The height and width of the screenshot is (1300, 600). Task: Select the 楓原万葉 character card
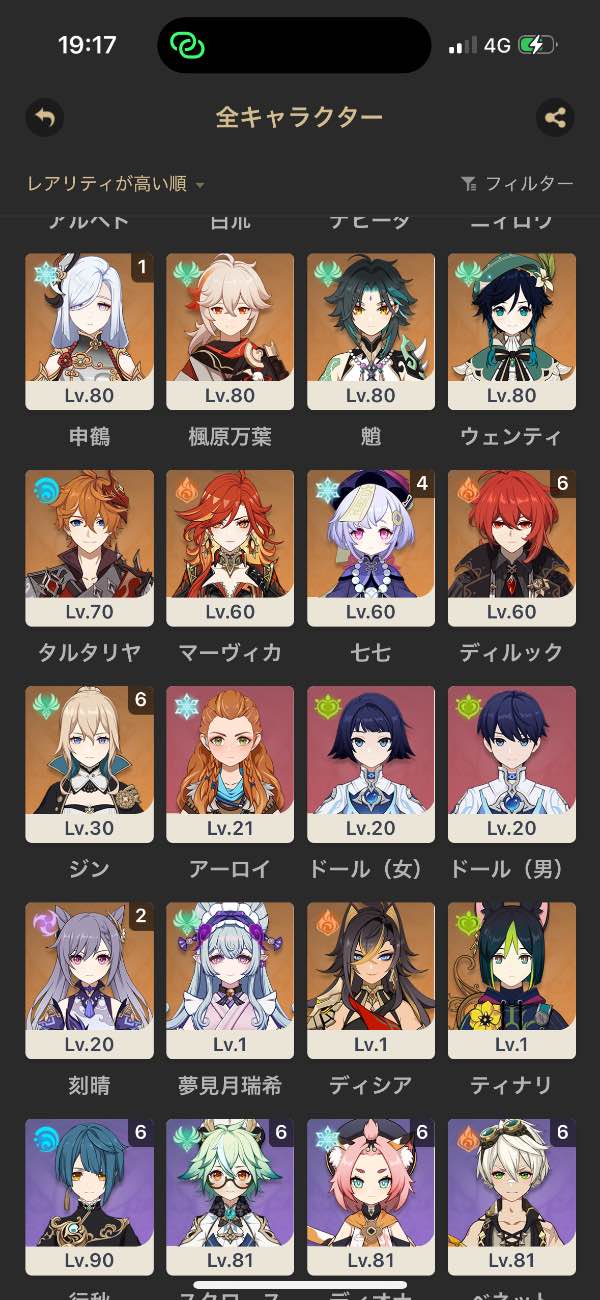pos(230,331)
